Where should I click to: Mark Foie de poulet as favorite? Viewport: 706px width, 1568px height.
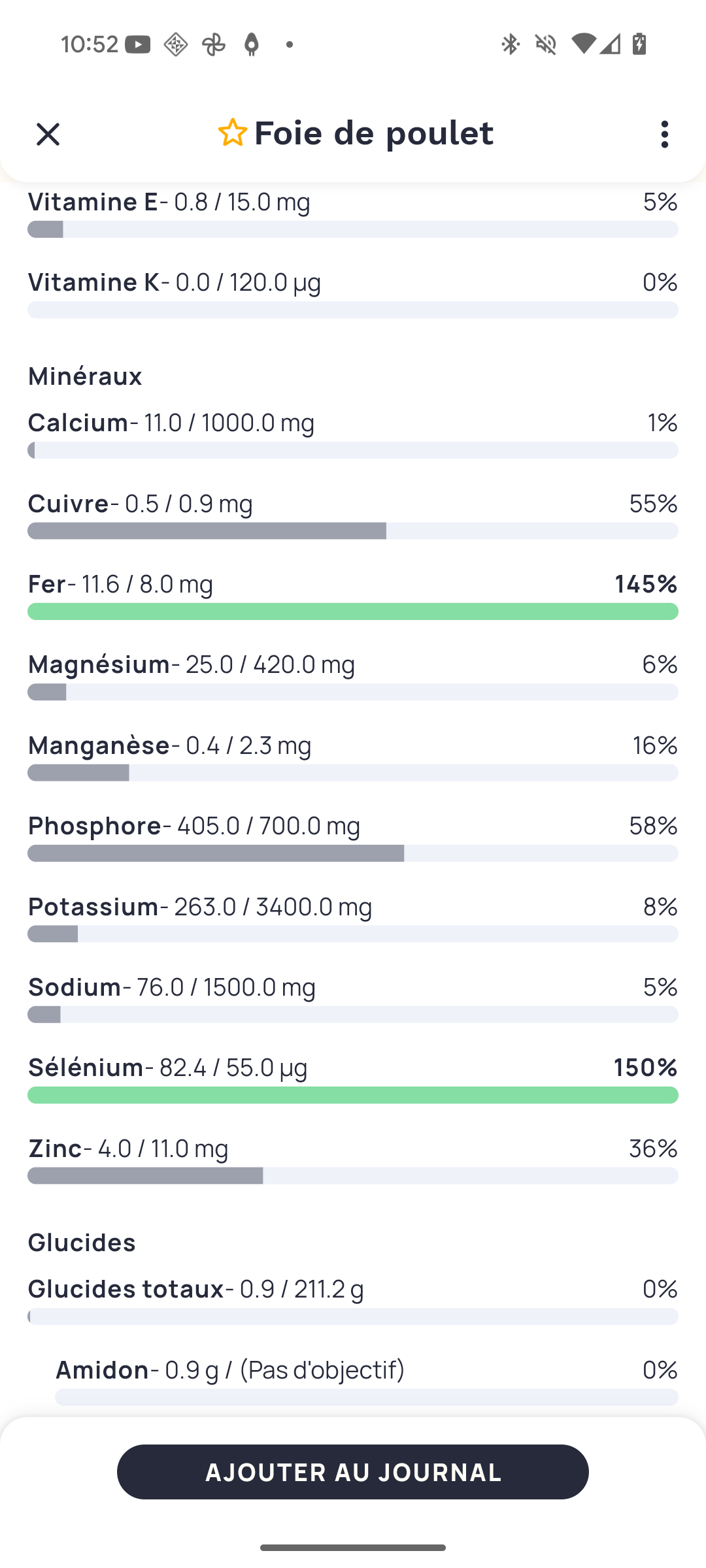tap(233, 133)
